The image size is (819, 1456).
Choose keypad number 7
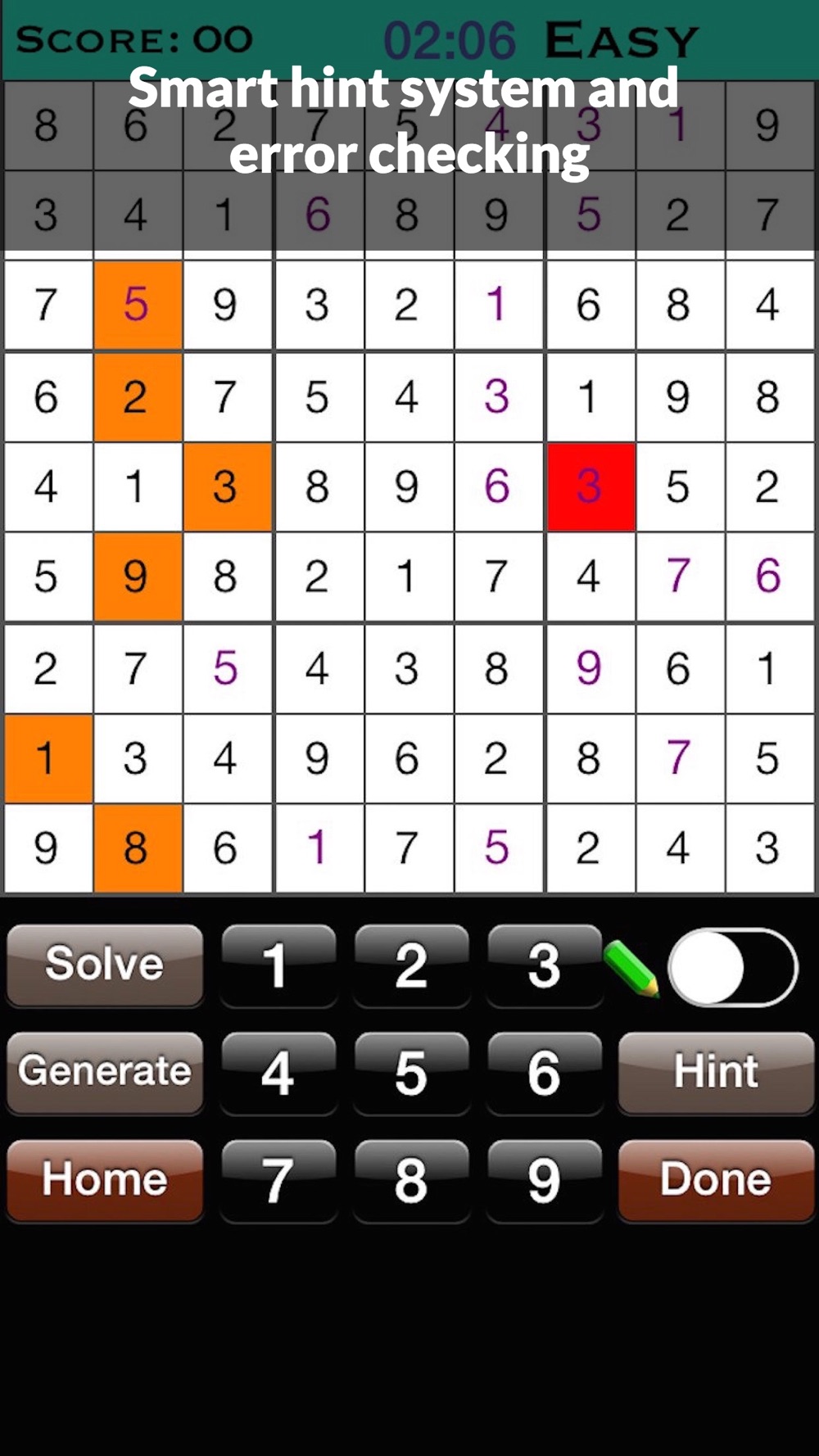(278, 1180)
